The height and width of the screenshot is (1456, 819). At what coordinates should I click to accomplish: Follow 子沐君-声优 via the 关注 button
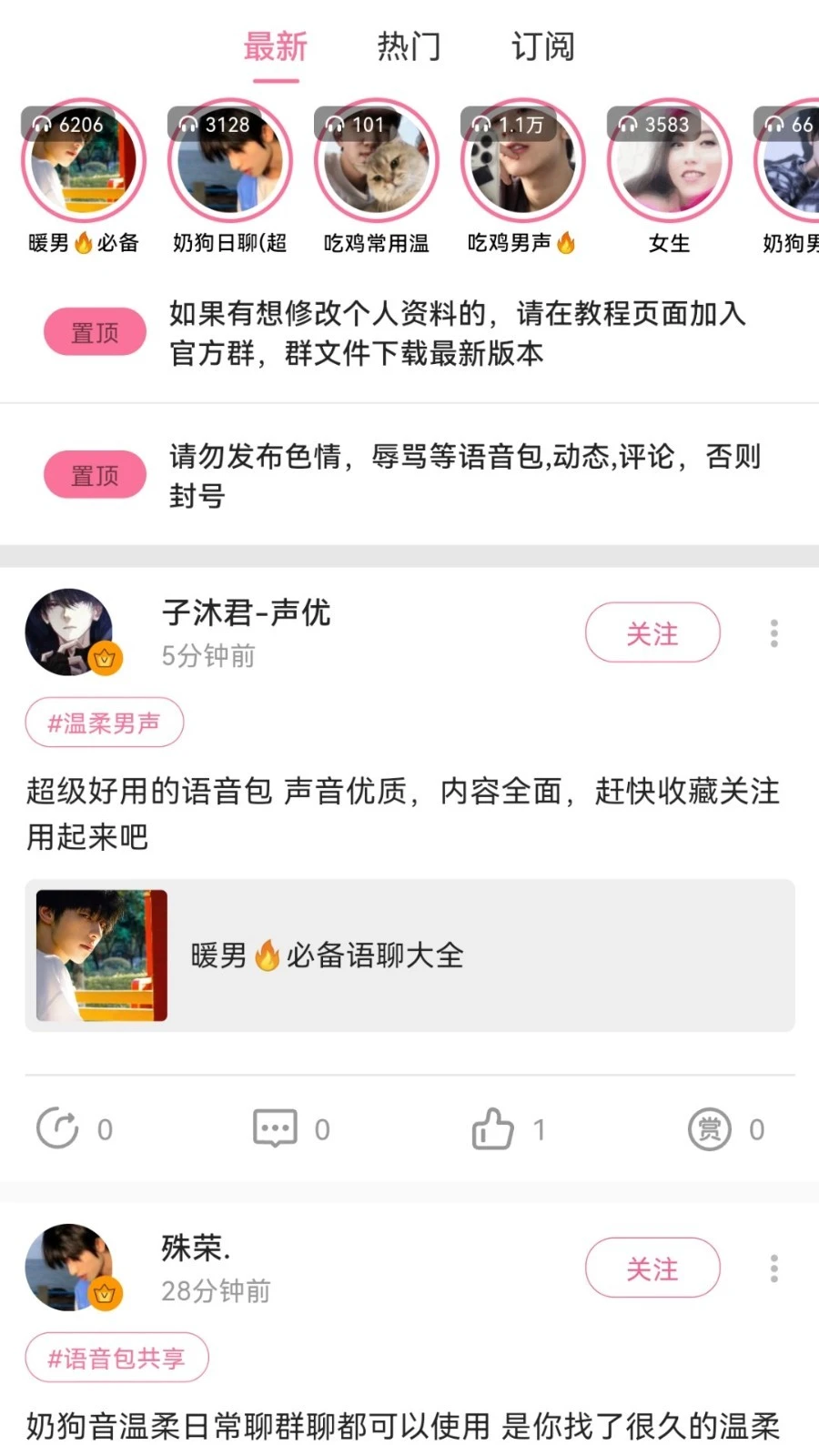tap(652, 632)
